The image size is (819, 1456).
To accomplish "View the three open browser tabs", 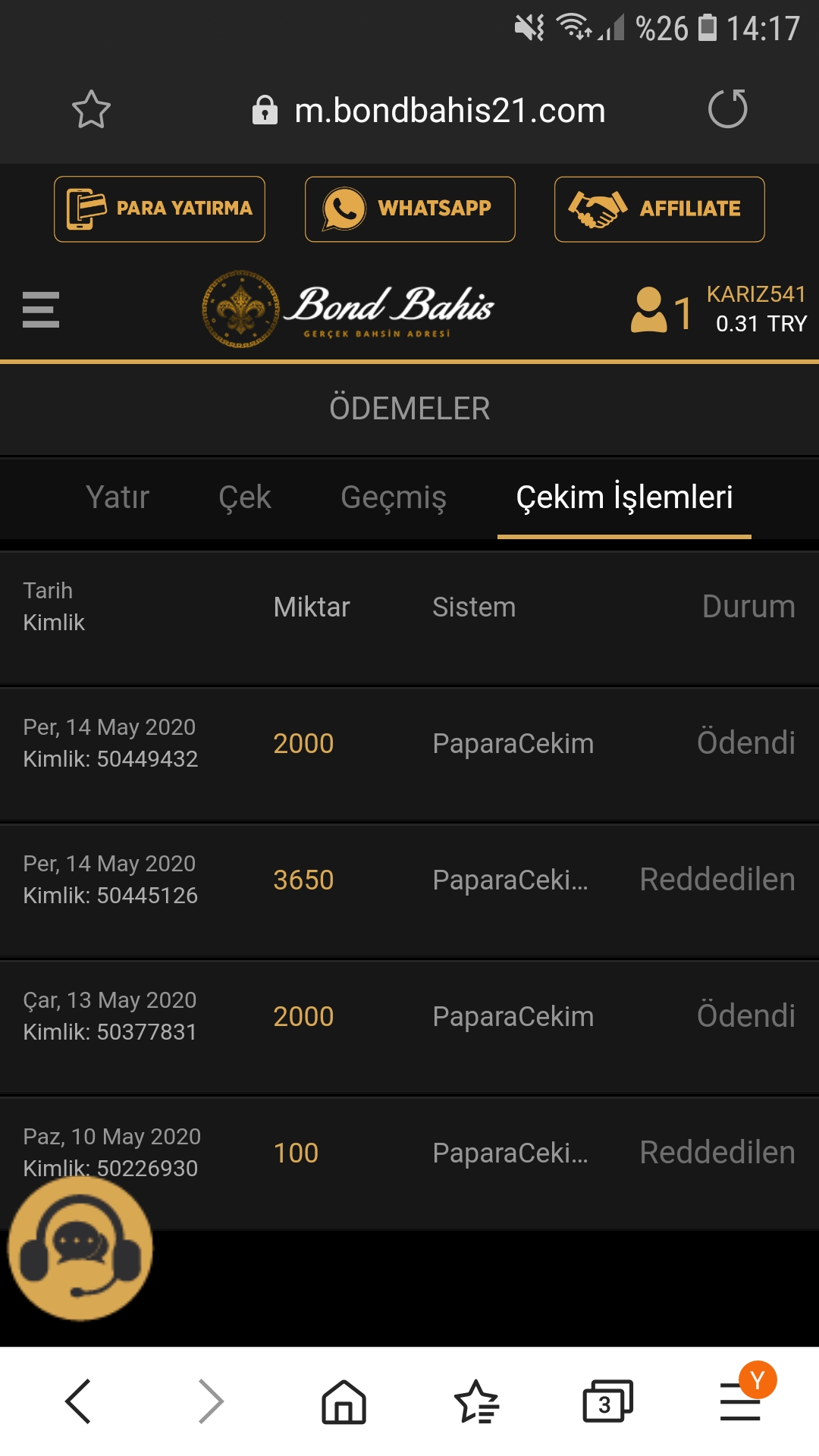I will click(x=607, y=1401).
